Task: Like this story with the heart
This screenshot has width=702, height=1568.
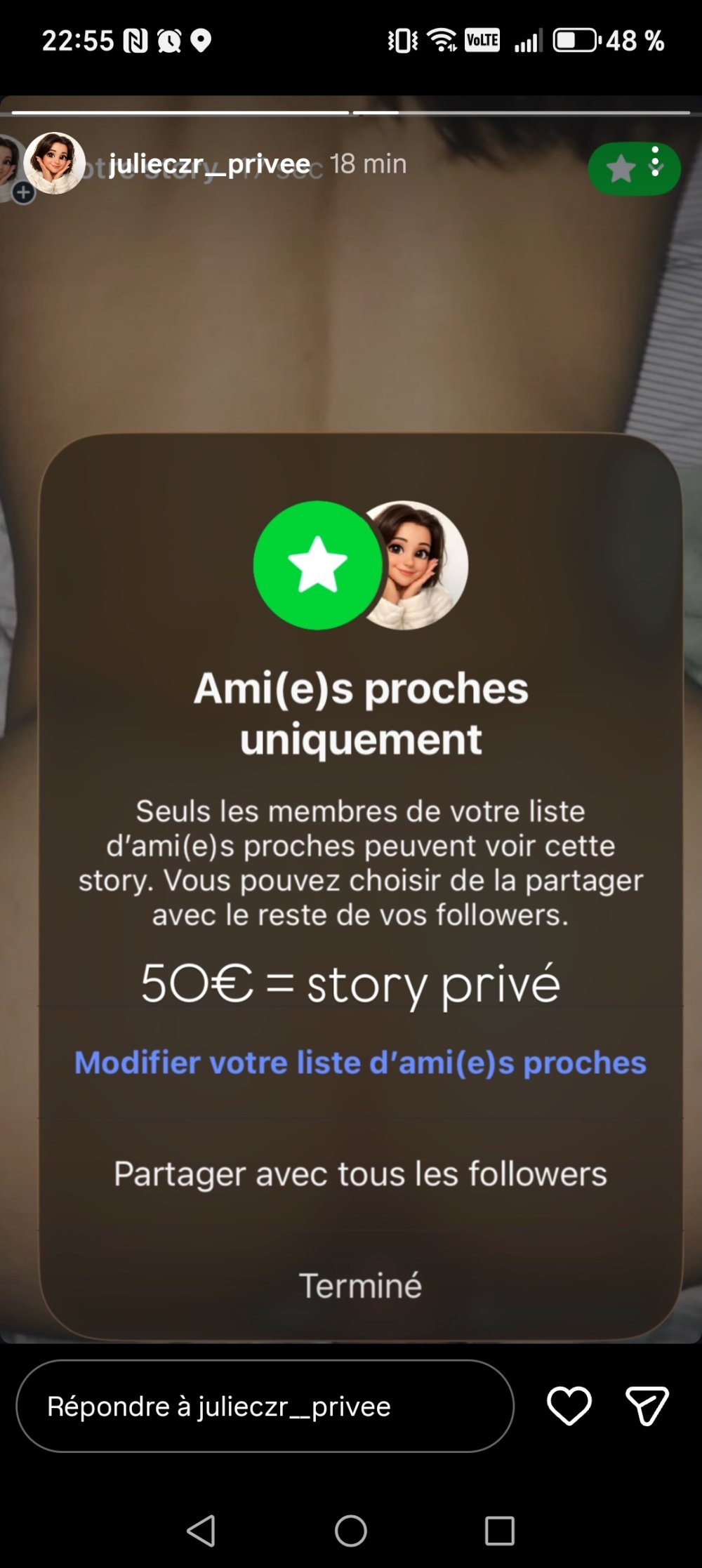Action: coord(569,1406)
